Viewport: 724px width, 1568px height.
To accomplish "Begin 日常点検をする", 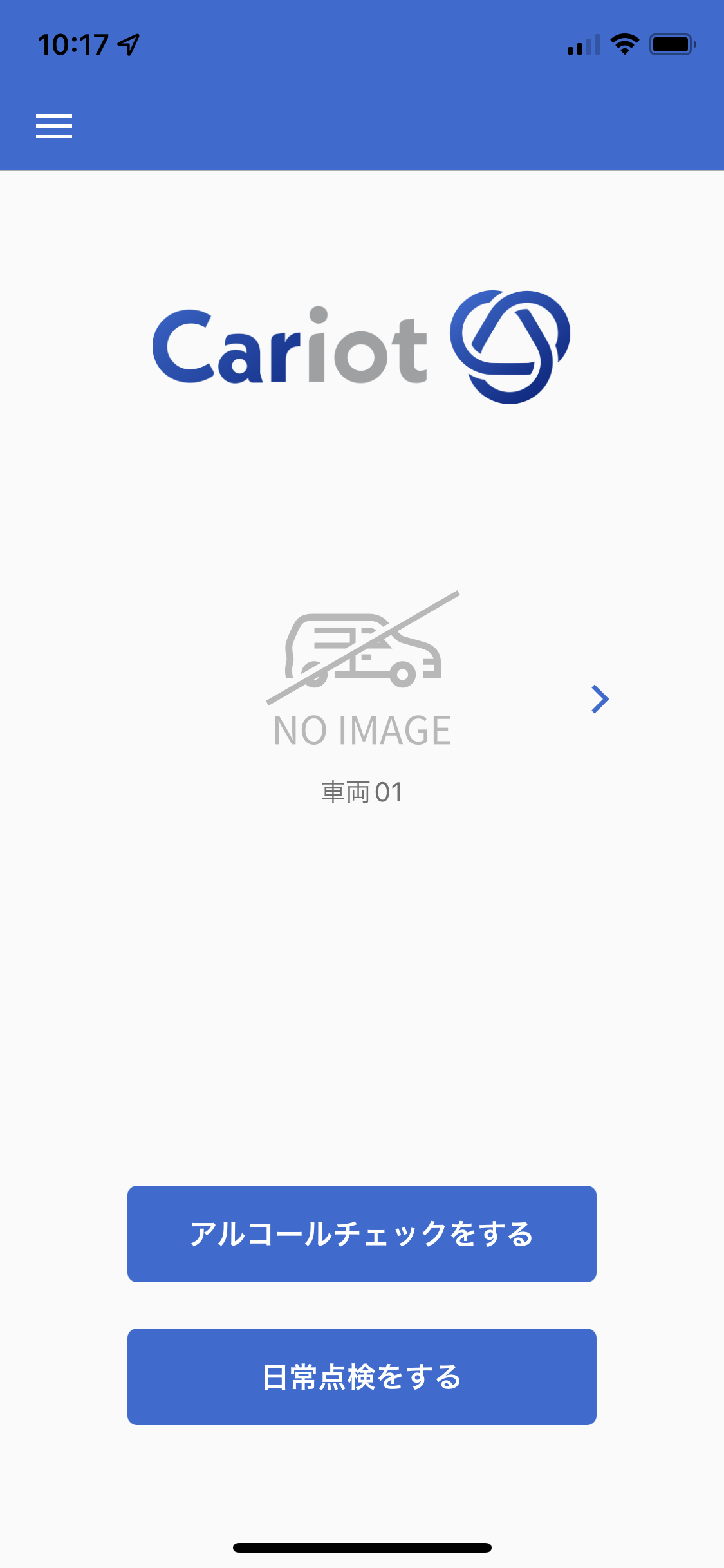I will tap(362, 1377).
